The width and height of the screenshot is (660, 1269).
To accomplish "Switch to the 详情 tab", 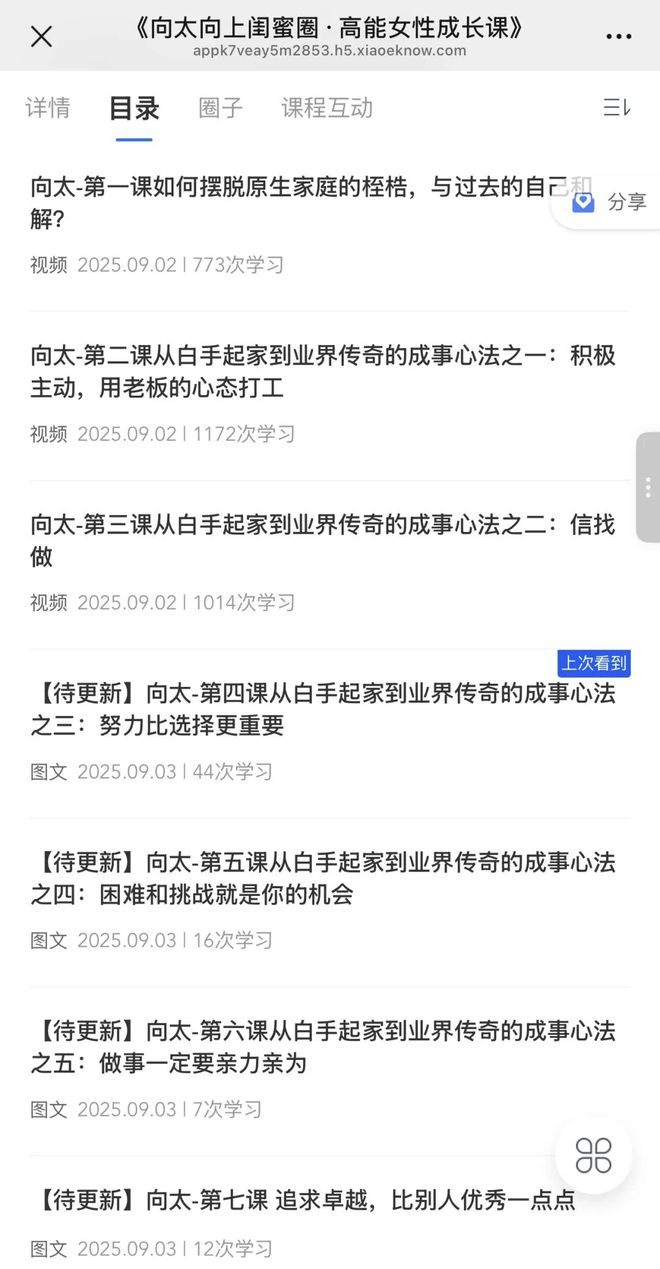I will [x=48, y=108].
